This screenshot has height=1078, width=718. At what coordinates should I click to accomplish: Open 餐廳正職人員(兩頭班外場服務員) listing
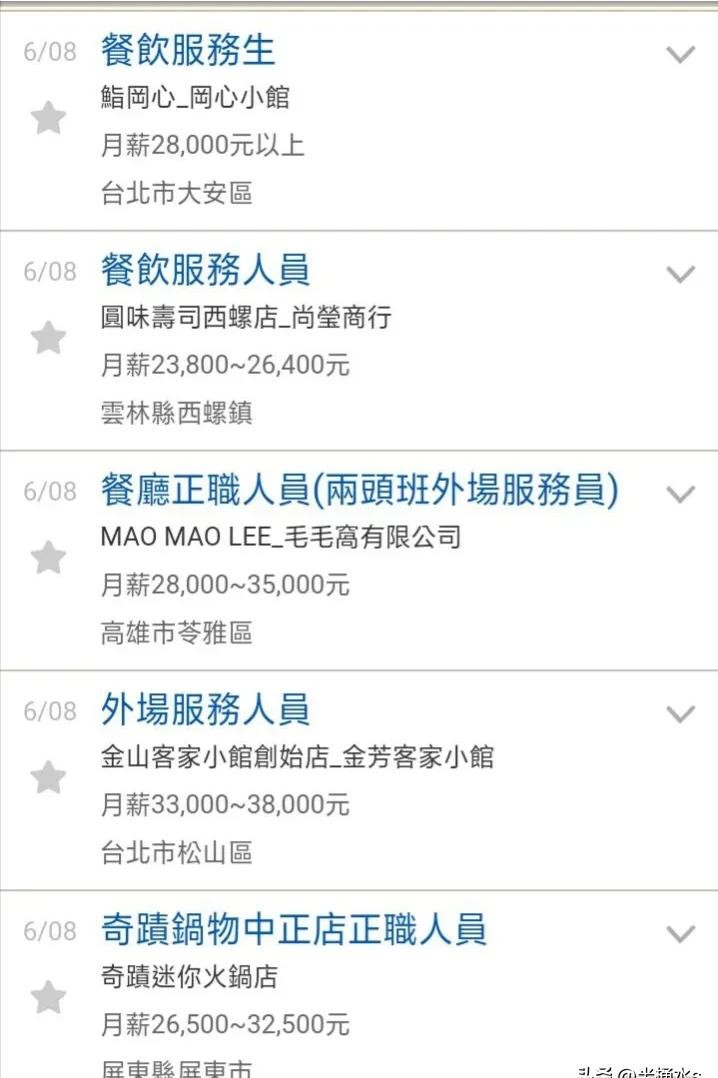coord(360,490)
